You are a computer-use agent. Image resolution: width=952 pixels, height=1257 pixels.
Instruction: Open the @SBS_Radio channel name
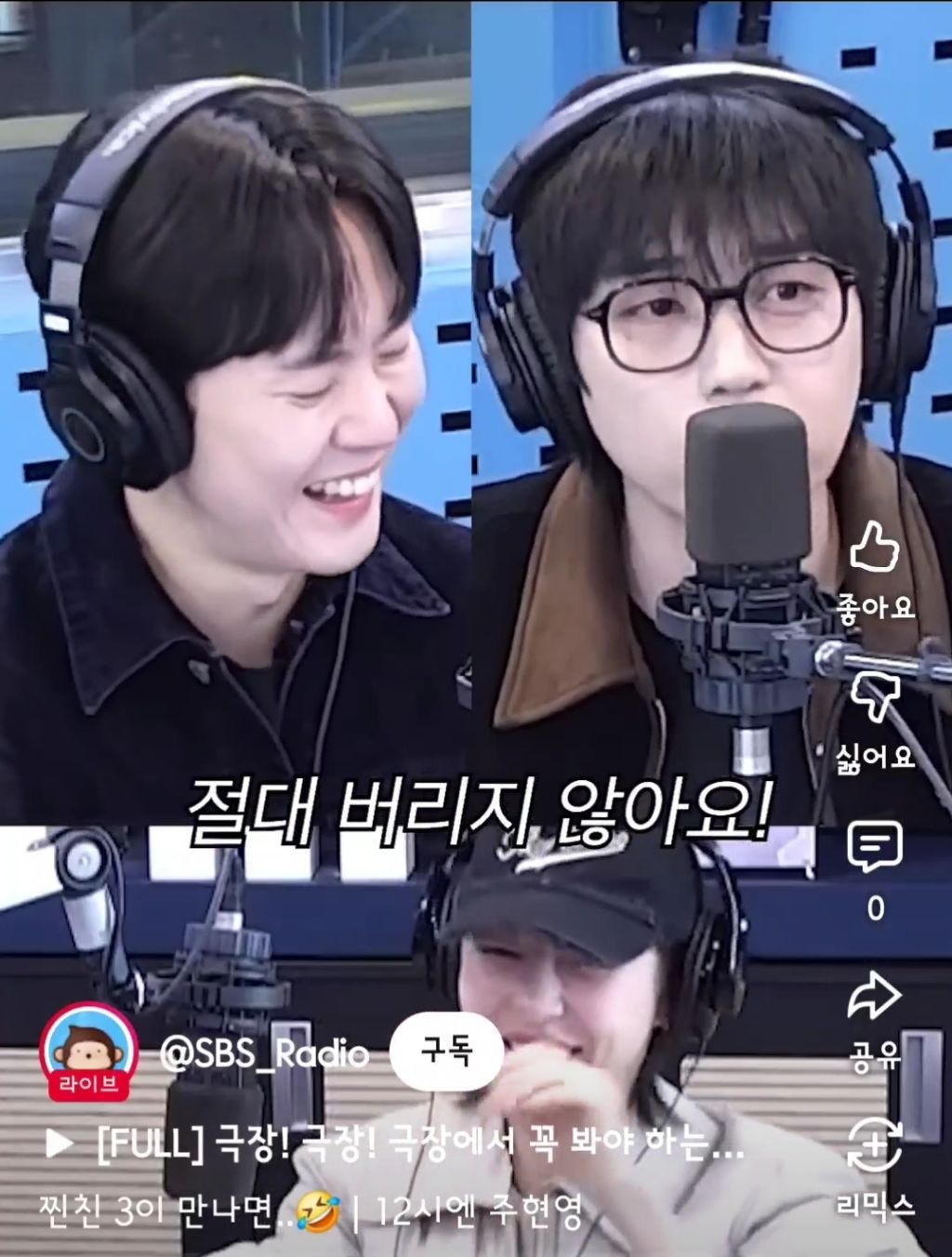pos(264,1053)
